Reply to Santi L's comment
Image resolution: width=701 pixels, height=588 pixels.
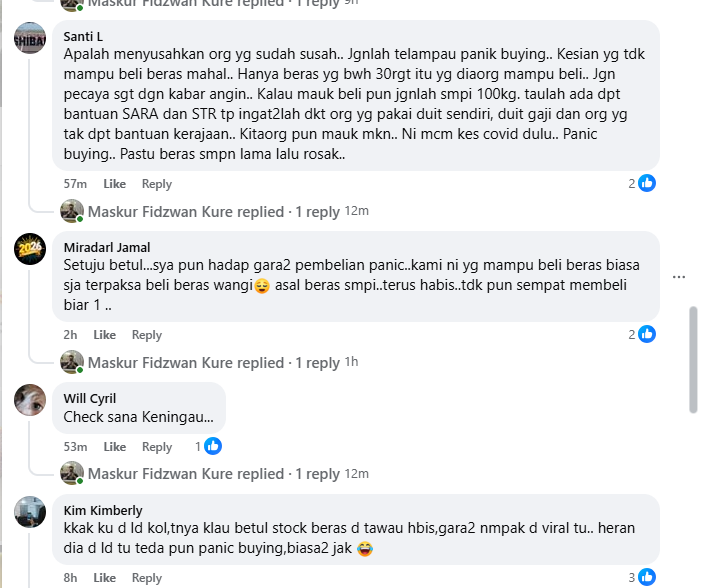[x=157, y=184]
